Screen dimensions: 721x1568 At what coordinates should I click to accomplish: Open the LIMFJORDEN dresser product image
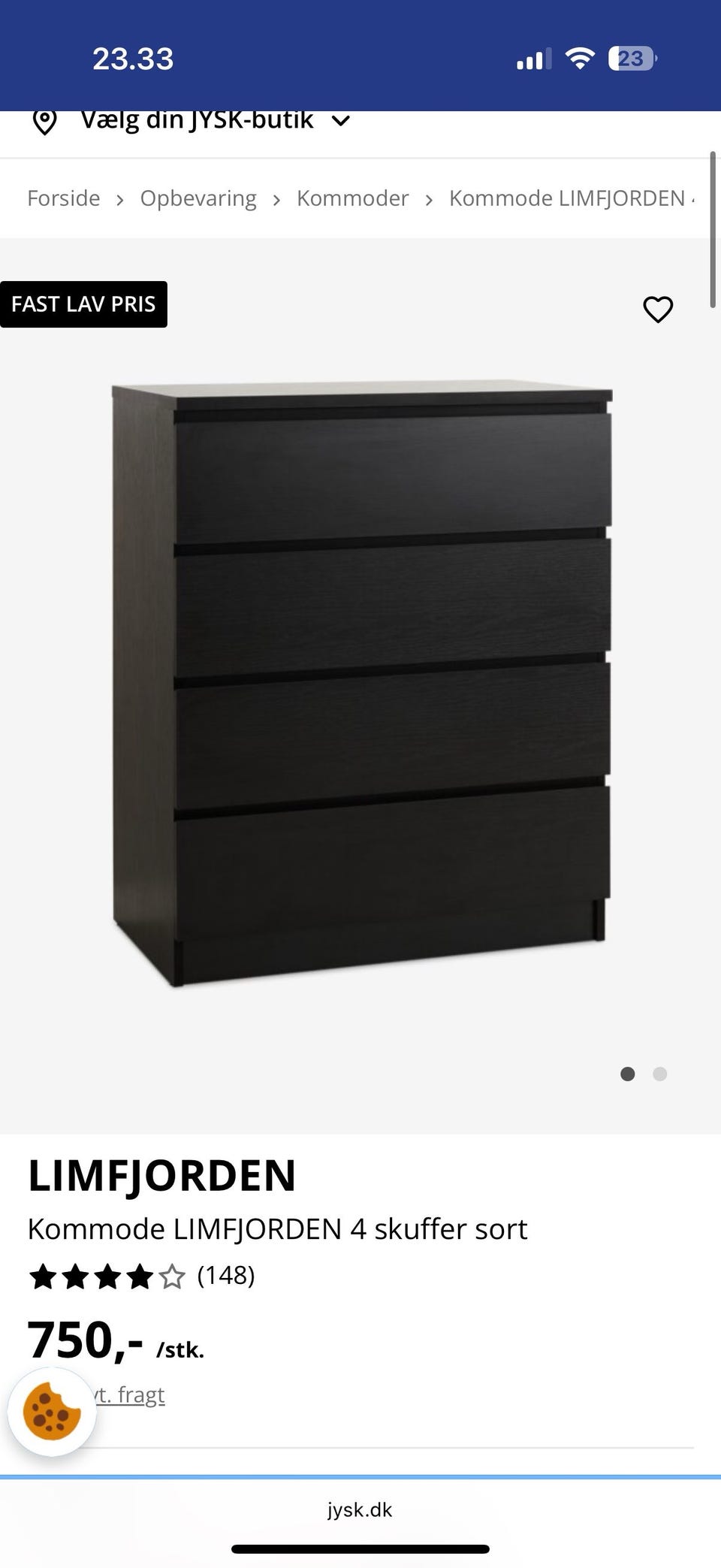tap(361, 682)
